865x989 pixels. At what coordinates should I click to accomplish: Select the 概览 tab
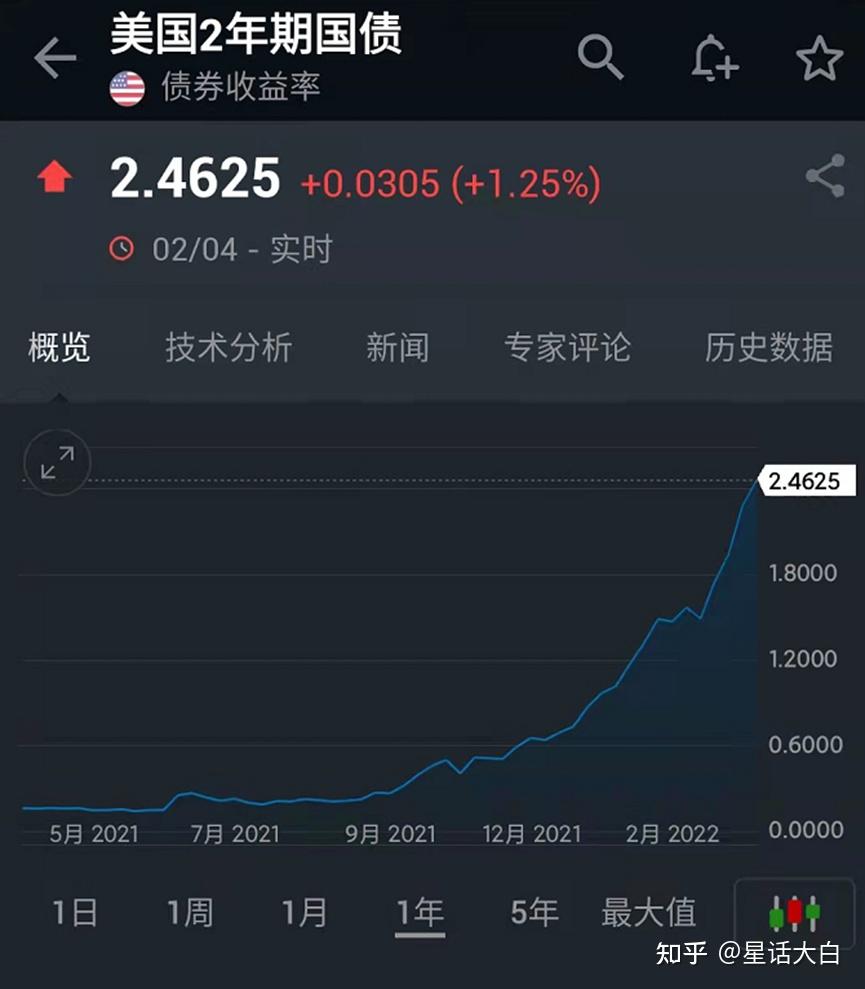(57, 346)
